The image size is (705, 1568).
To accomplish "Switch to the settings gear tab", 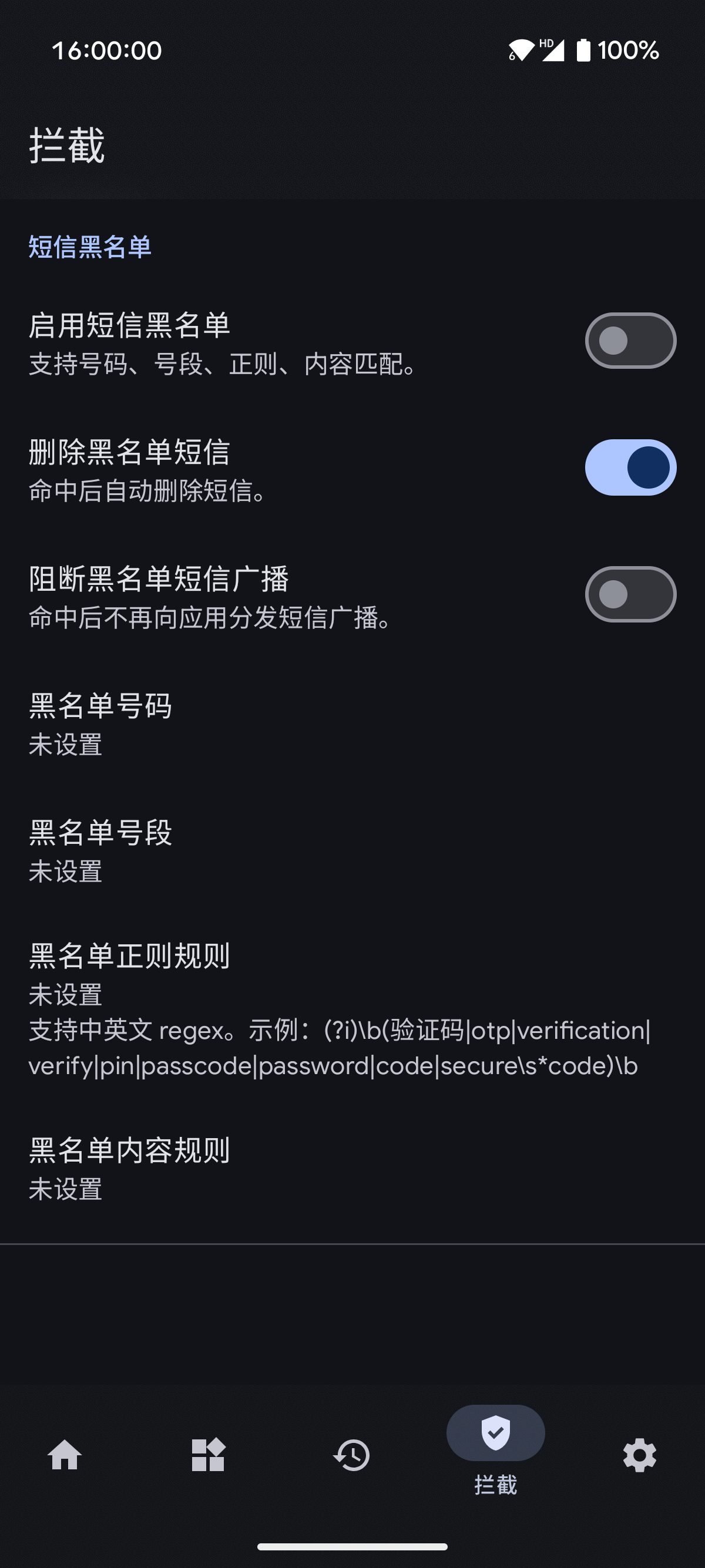I will [640, 1455].
